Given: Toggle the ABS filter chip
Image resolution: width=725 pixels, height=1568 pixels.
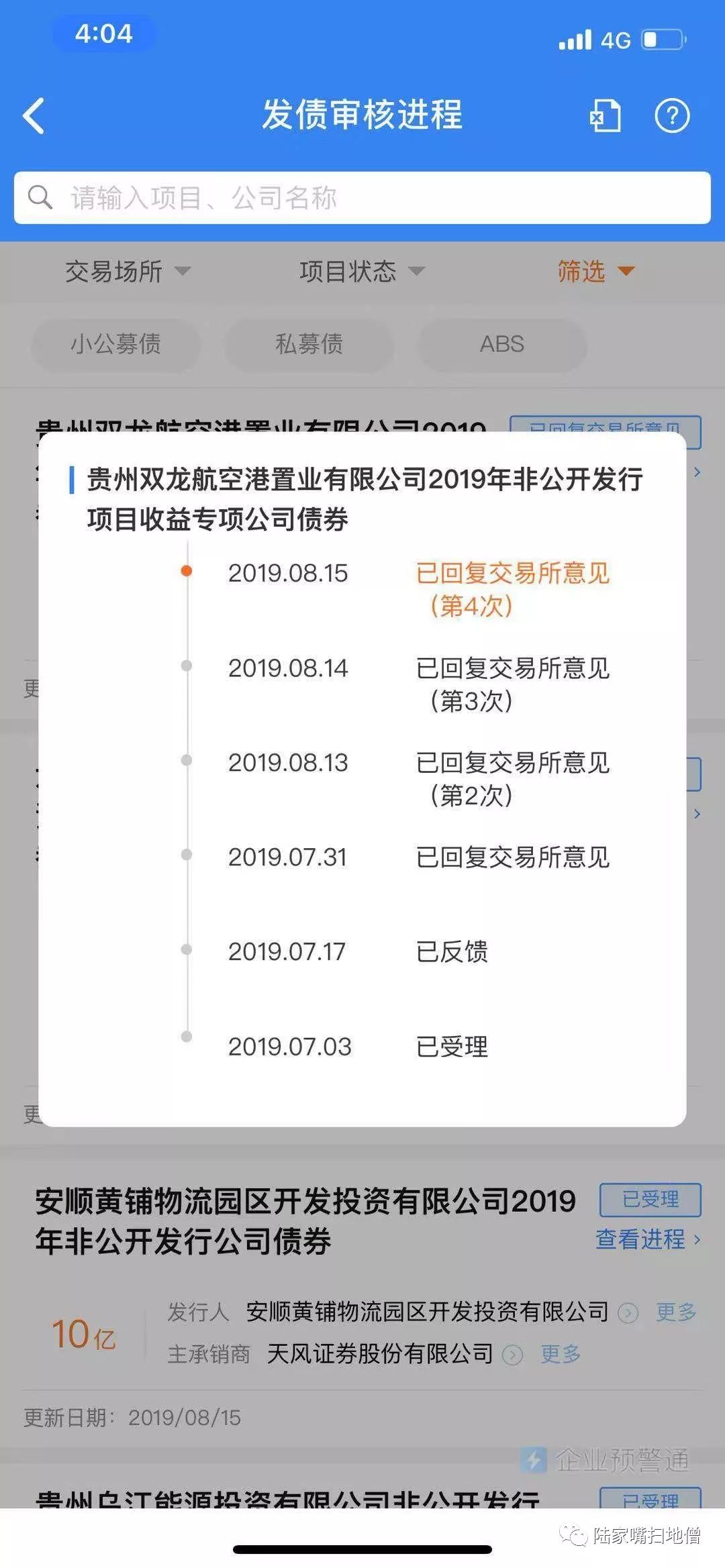Looking at the screenshot, I should [x=501, y=344].
